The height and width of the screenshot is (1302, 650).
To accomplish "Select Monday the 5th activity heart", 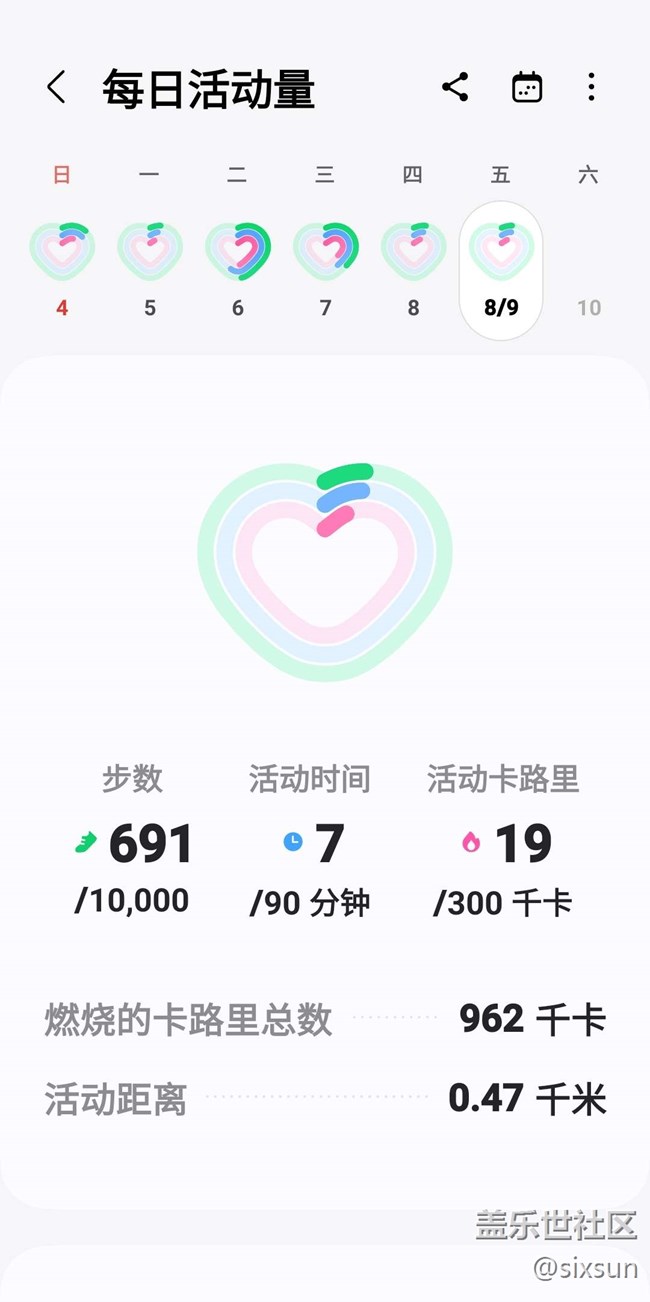I will tap(150, 252).
